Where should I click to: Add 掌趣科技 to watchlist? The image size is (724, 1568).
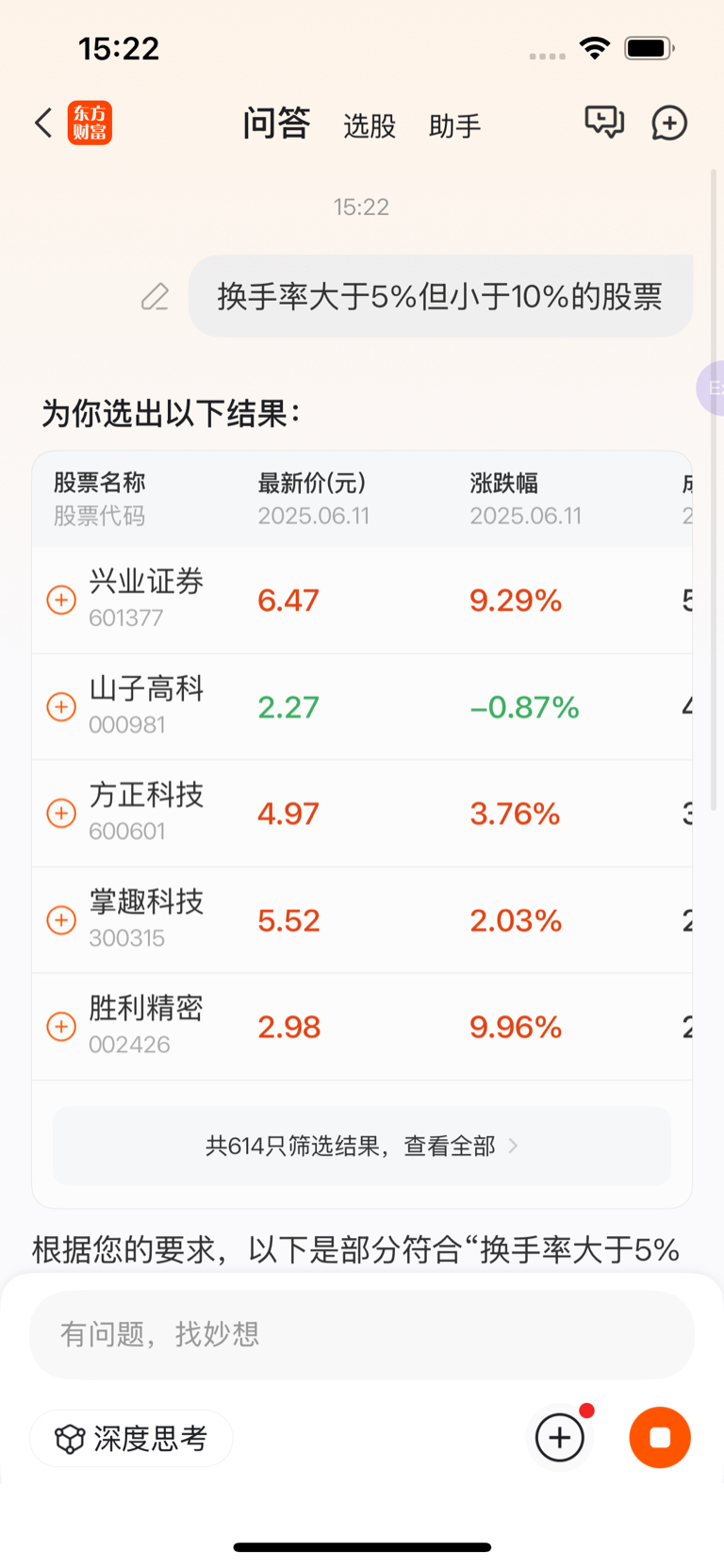[x=61, y=919]
